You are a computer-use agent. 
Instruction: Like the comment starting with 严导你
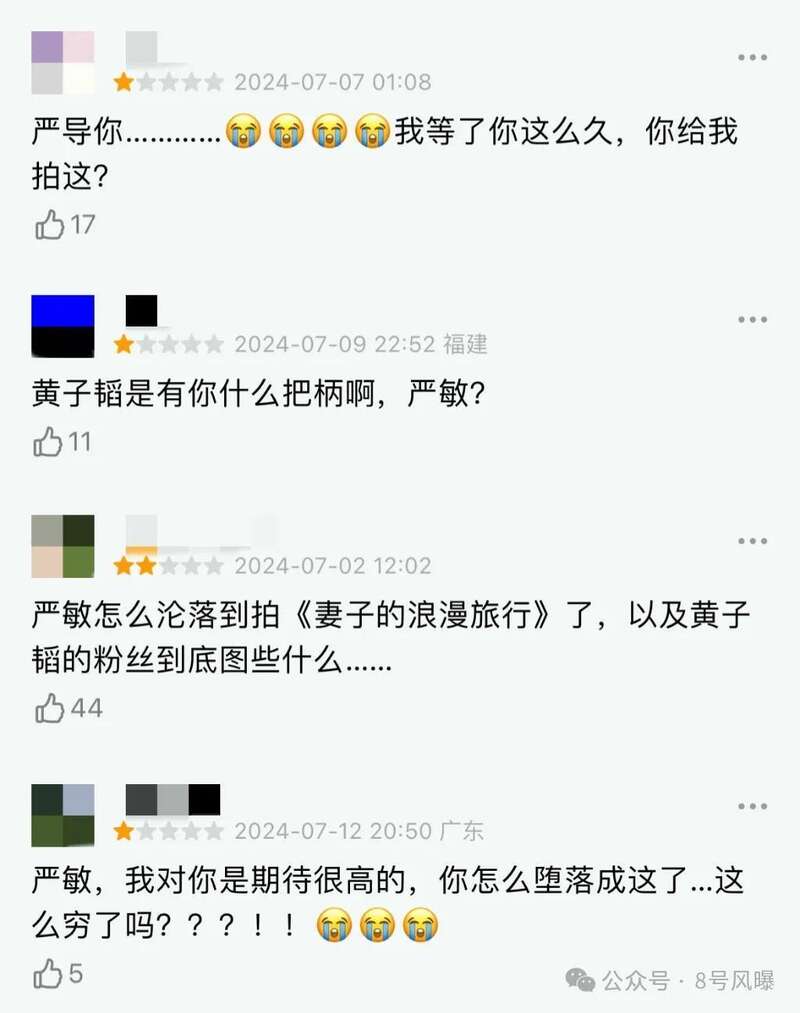49,225
